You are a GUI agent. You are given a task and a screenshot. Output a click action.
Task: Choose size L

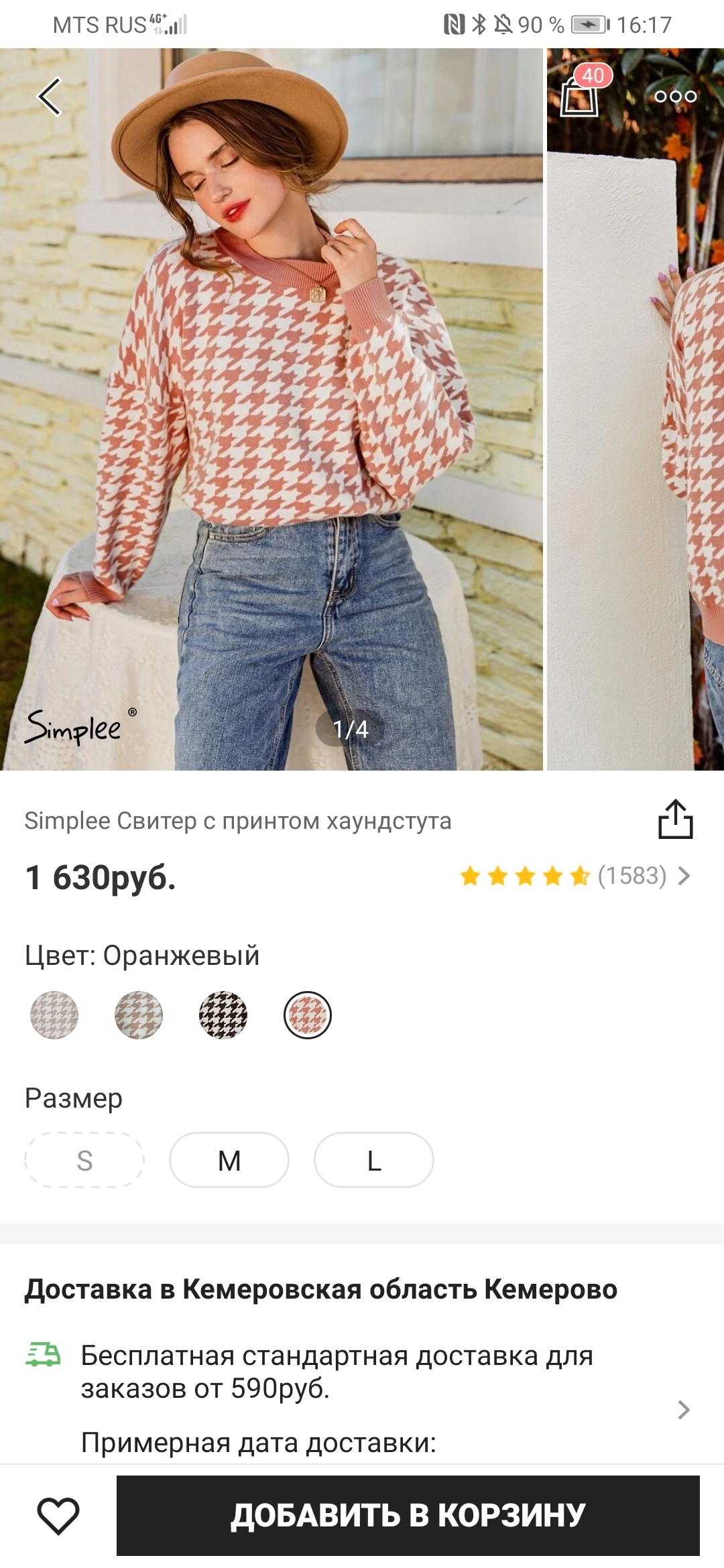(x=374, y=1160)
